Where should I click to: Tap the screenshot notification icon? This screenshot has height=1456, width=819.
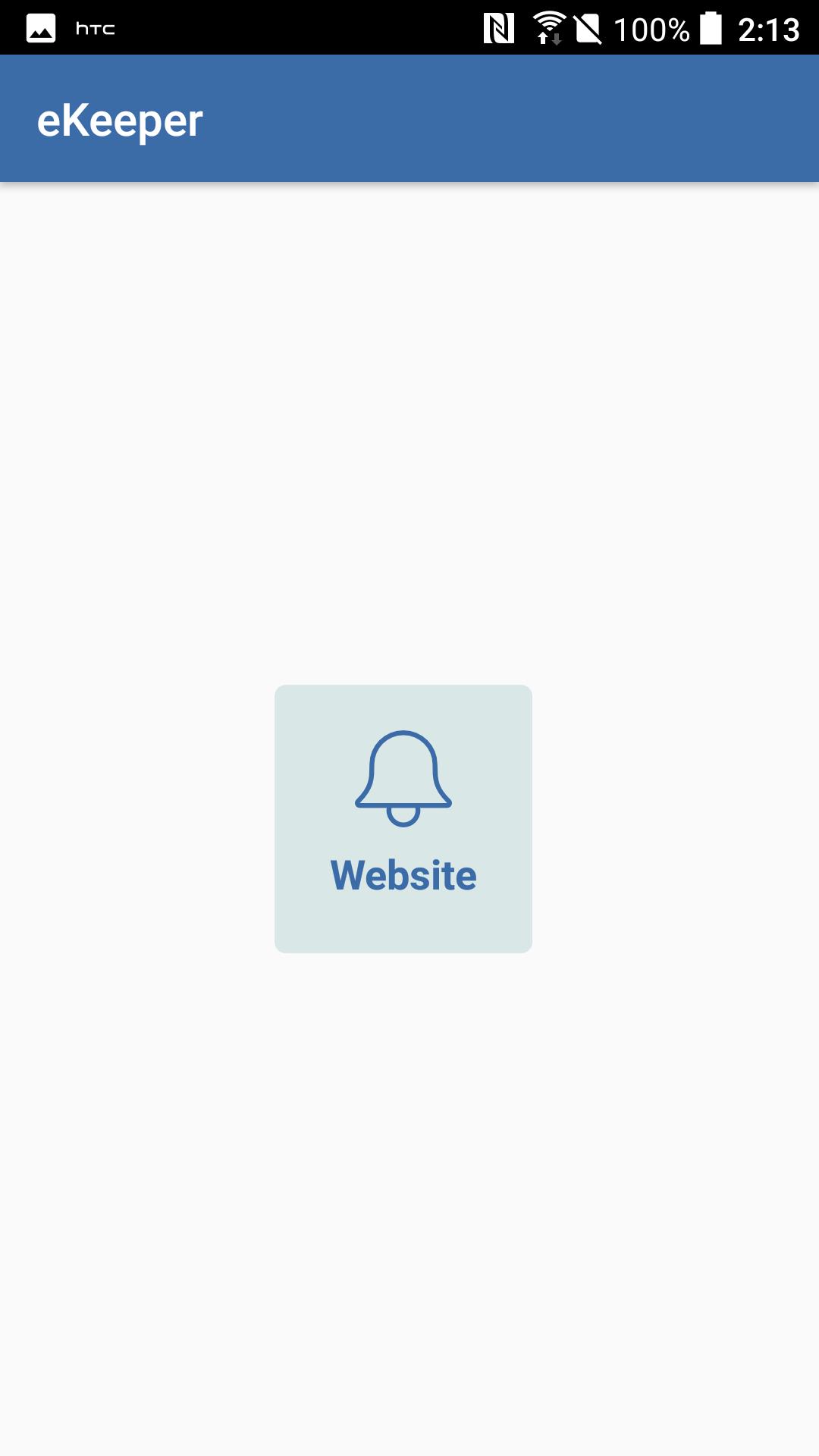42,28
